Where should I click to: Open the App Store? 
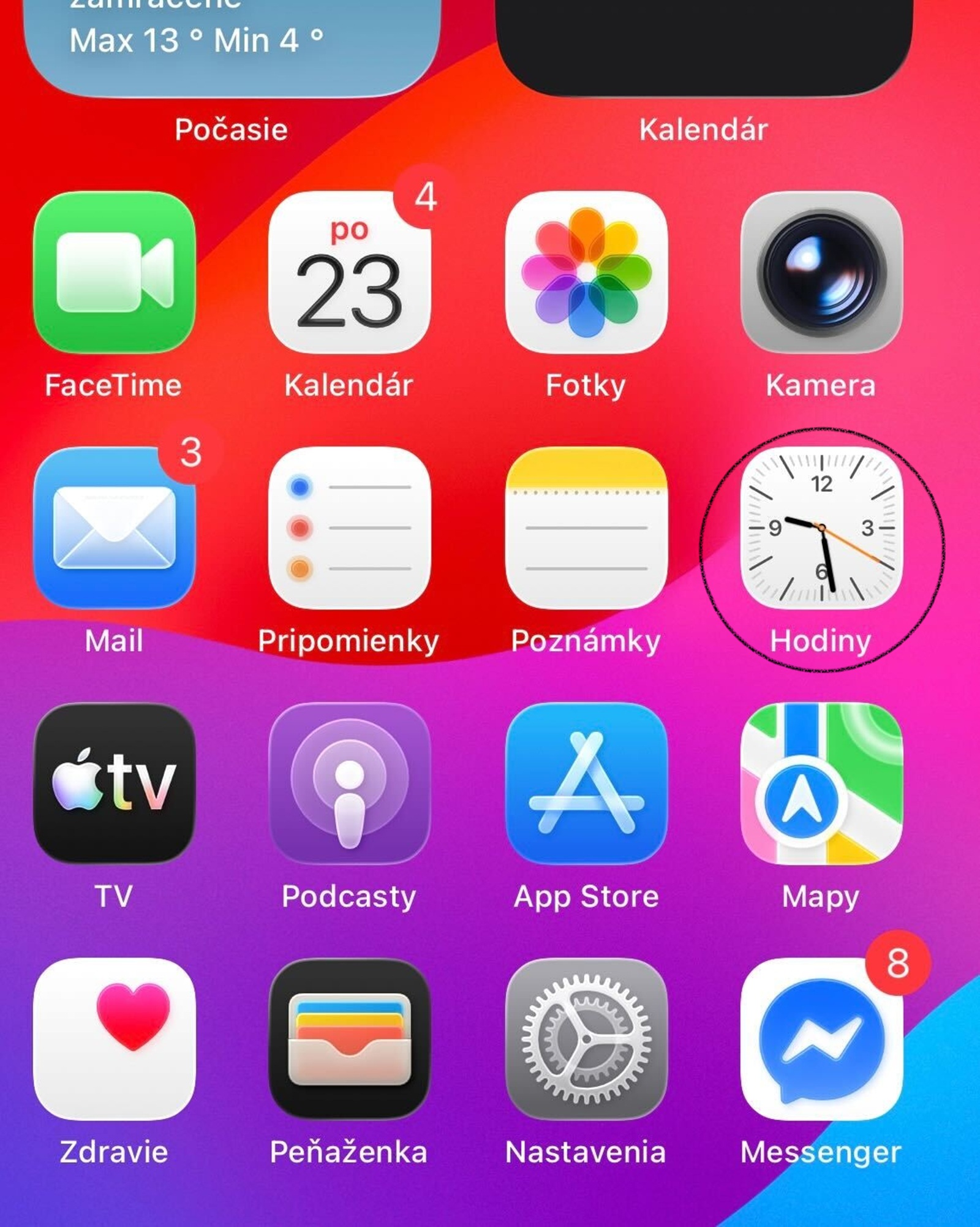tap(586, 783)
